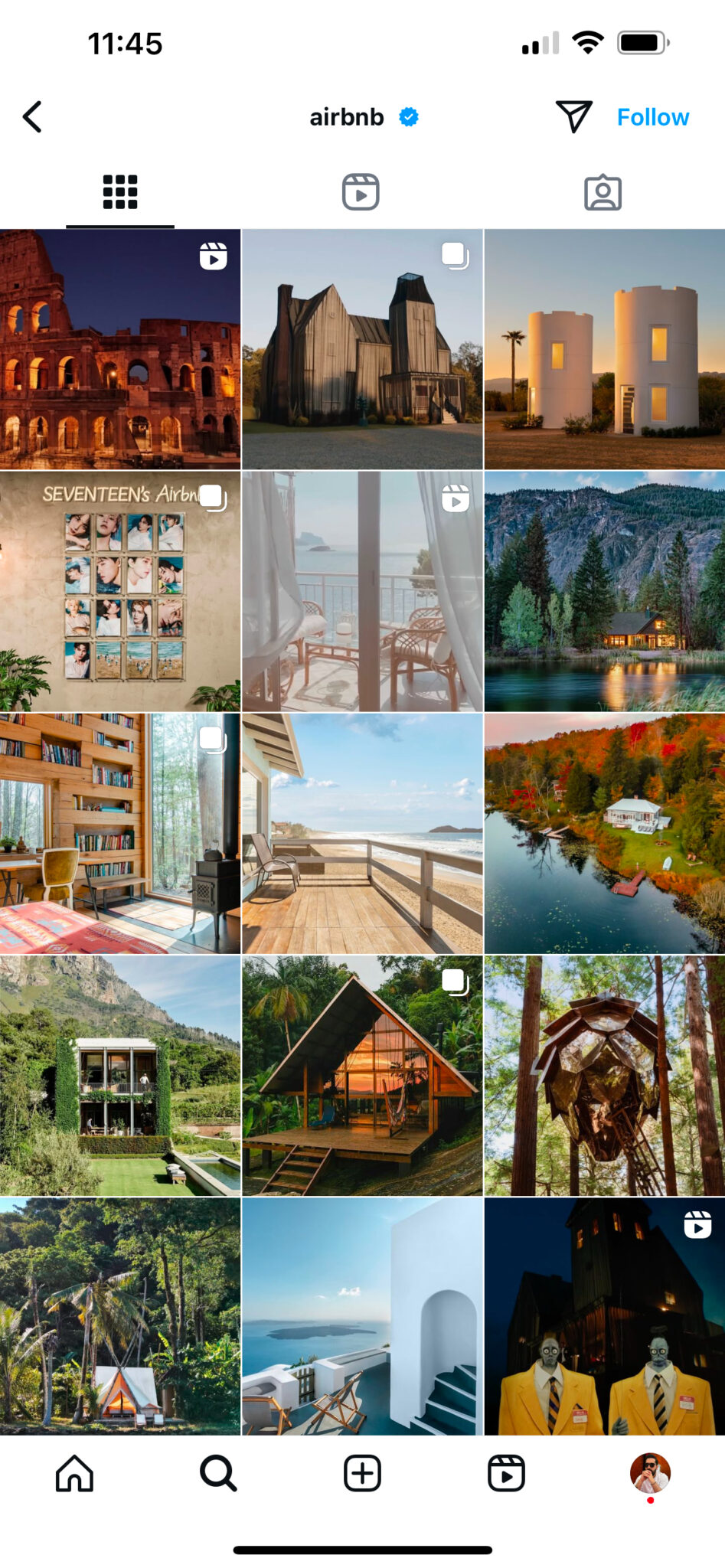Screen dimensions: 725x1568
Task: View the wooden library room post
Action: click(120, 833)
